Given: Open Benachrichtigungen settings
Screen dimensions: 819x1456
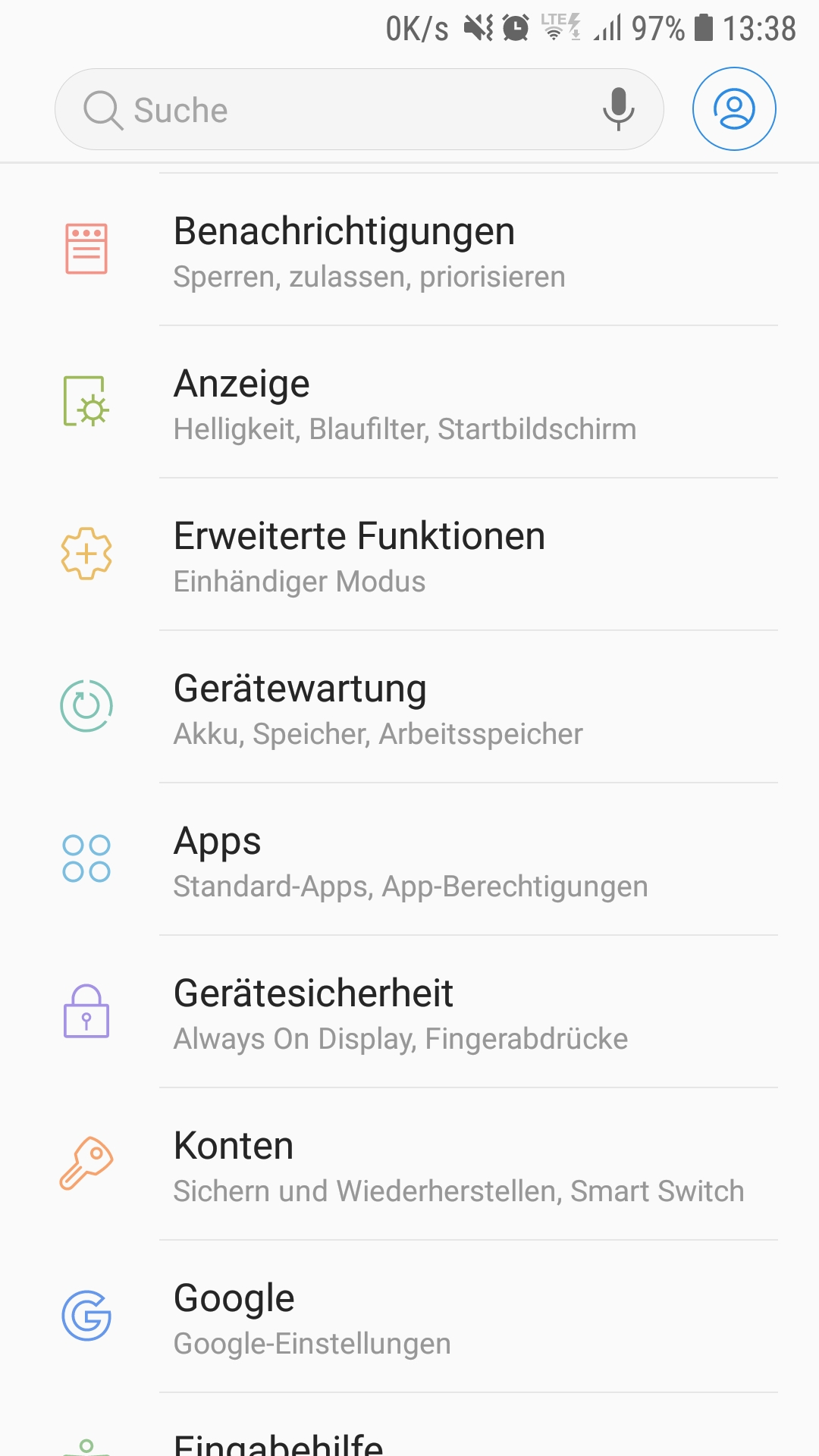Looking at the screenshot, I should [409, 250].
